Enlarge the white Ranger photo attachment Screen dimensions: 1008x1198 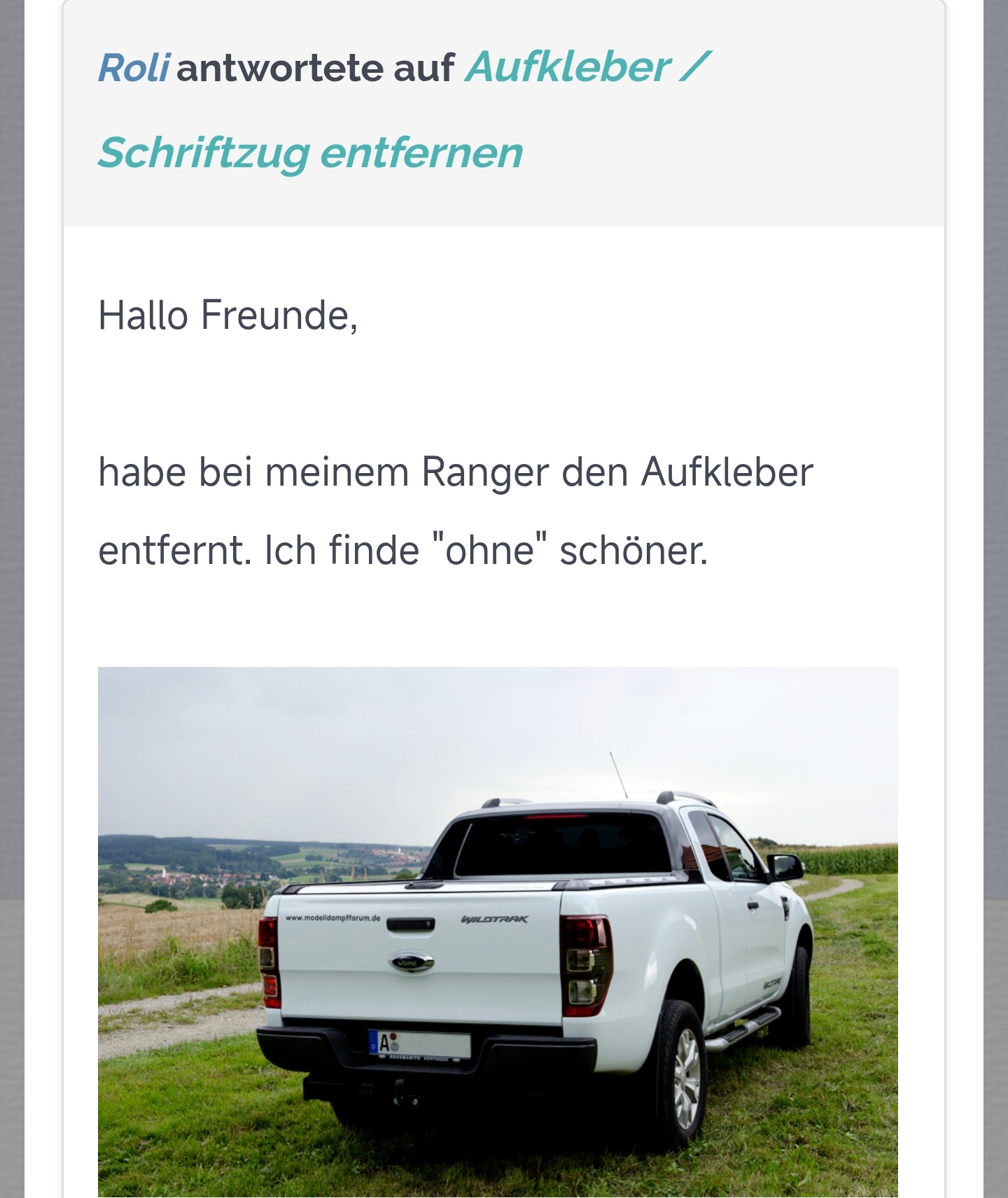pos(498,931)
